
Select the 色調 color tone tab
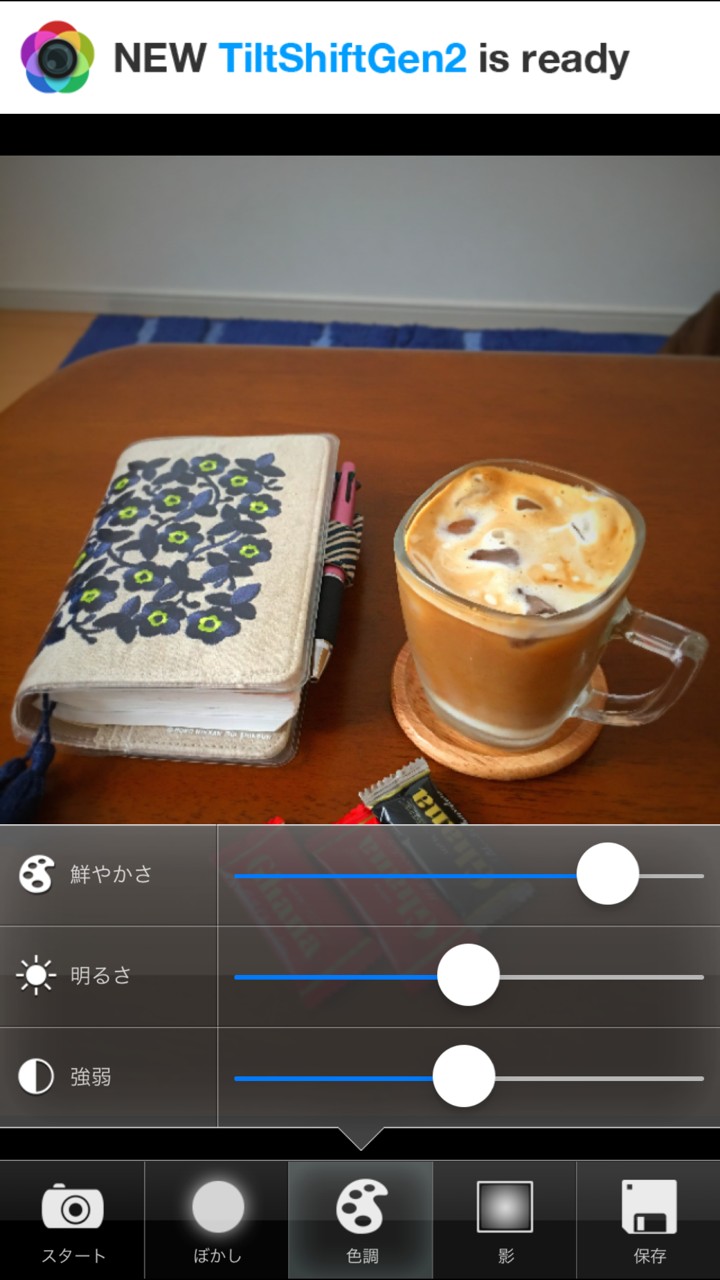coord(361,1221)
